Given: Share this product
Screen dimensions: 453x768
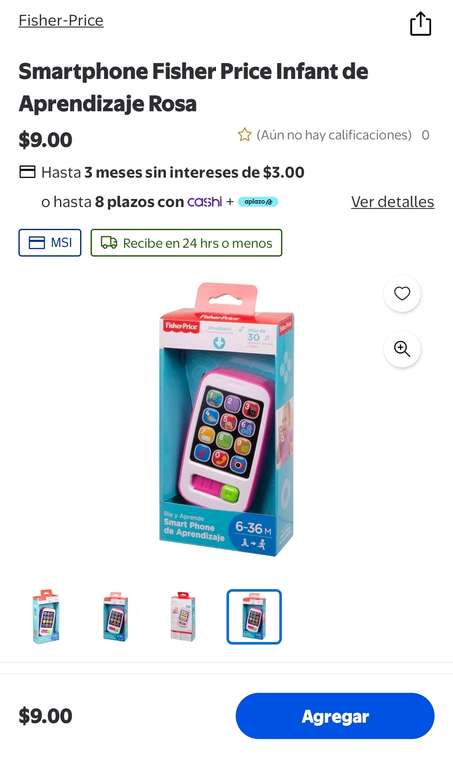Looking at the screenshot, I should click(x=420, y=24).
